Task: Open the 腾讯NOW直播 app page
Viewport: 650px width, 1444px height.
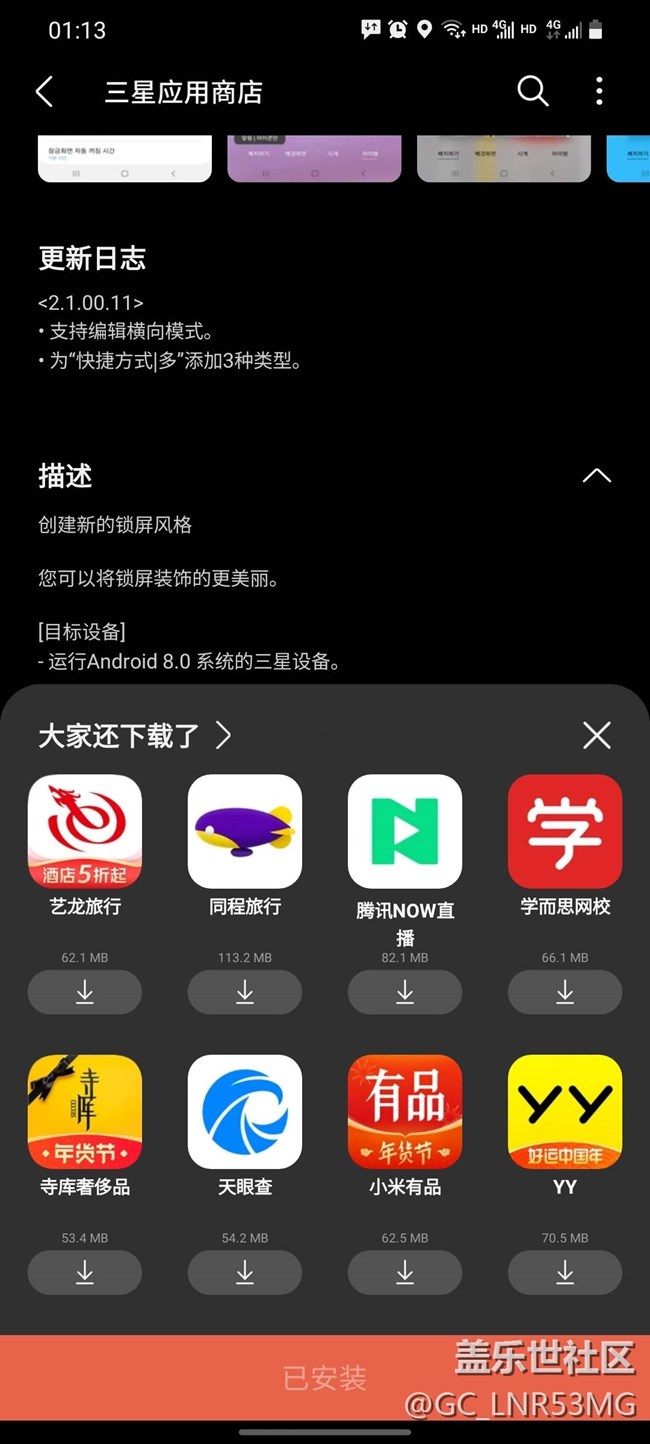Action: (x=405, y=832)
